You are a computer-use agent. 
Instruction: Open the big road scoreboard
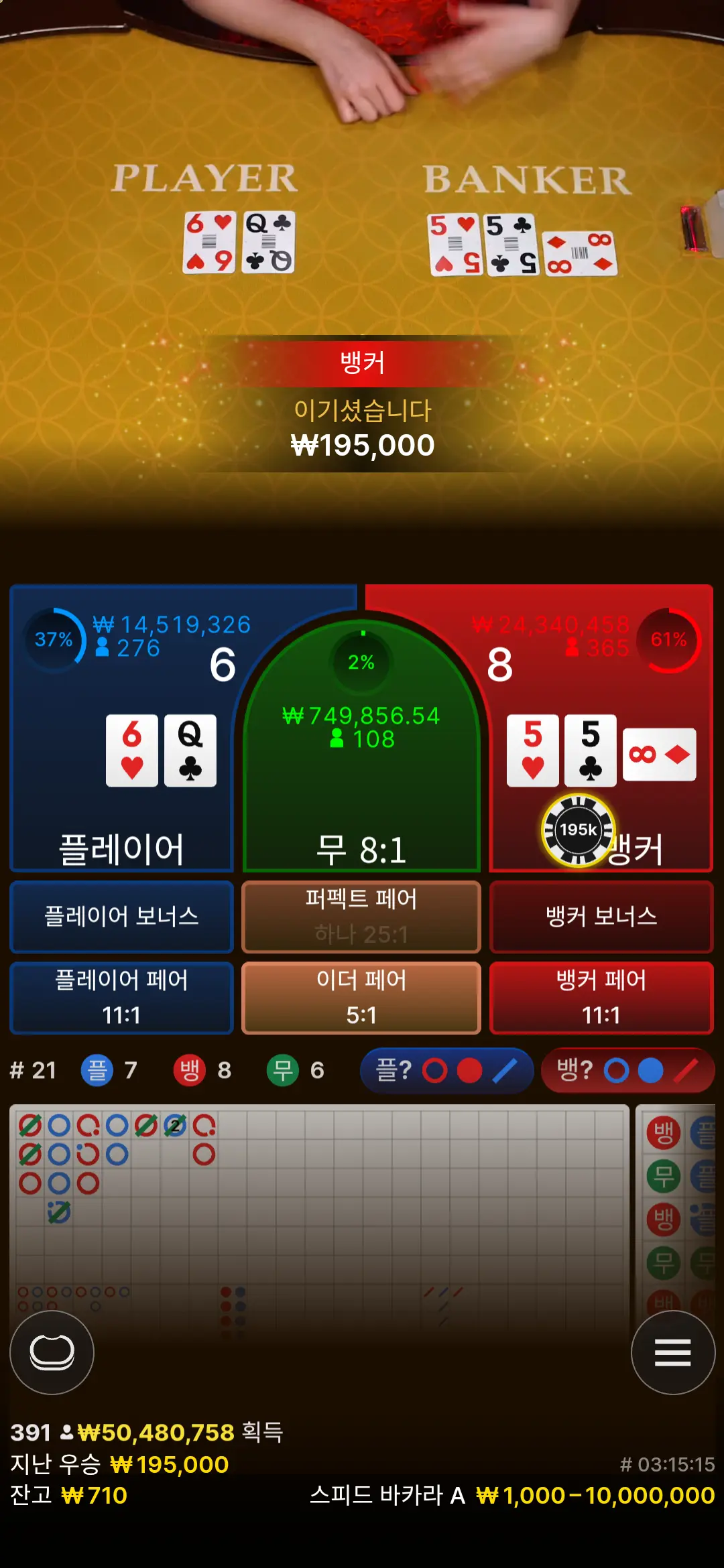[x=319, y=1196]
